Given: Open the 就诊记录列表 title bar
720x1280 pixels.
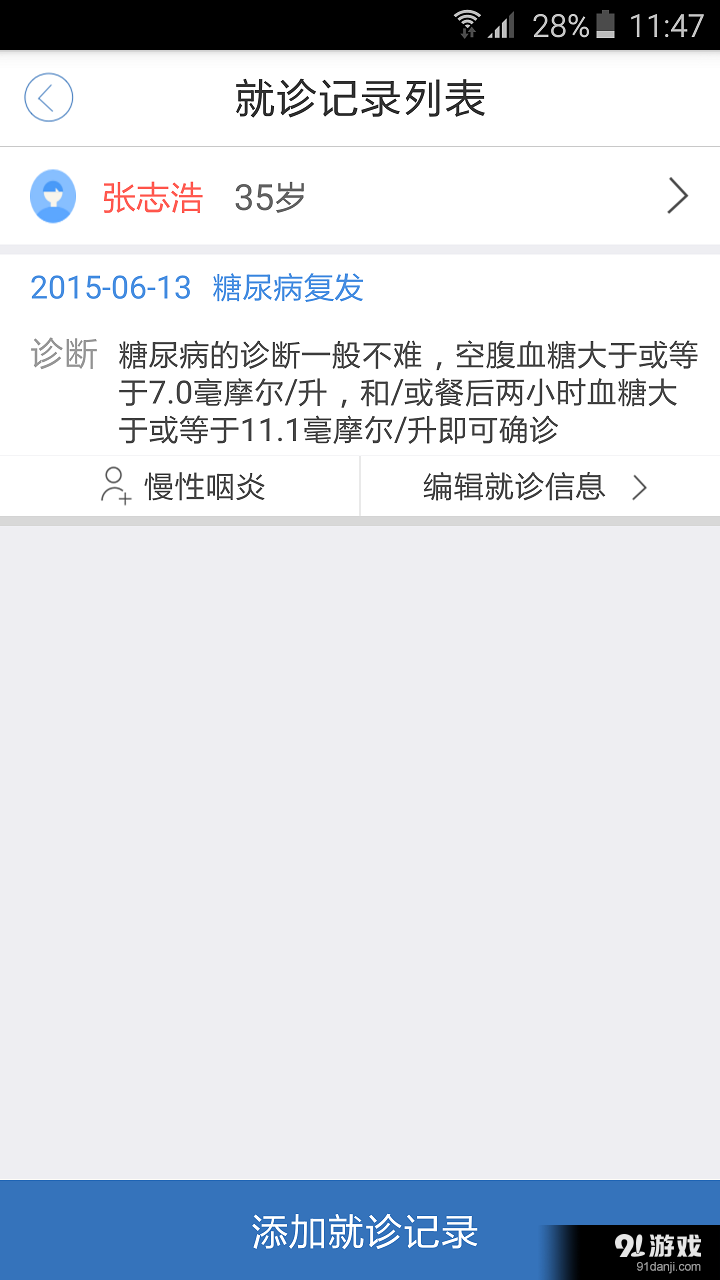Looking at the screenshot, I should coord(360,98).
